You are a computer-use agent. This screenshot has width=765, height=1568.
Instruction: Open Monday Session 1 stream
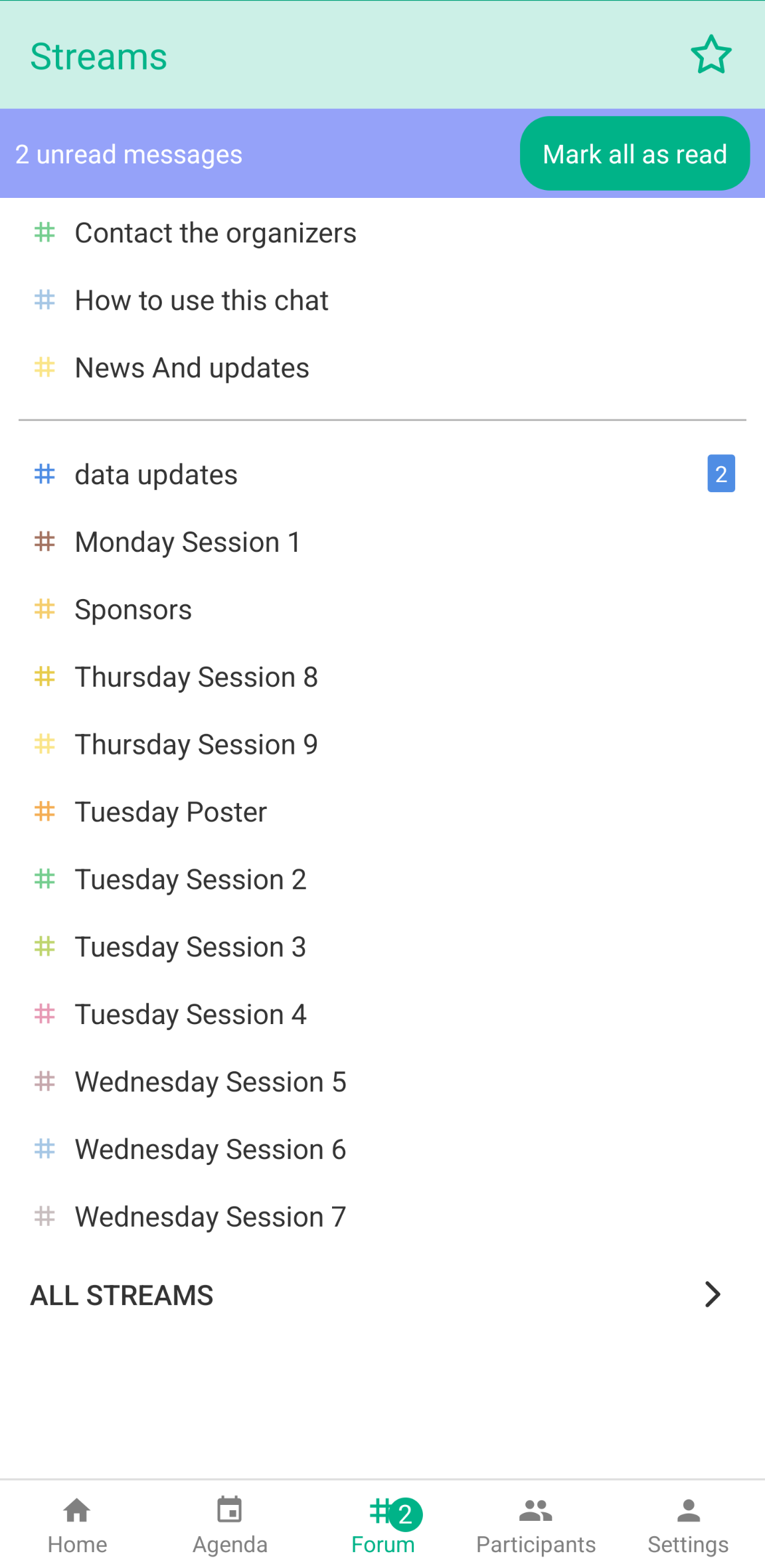187,542
